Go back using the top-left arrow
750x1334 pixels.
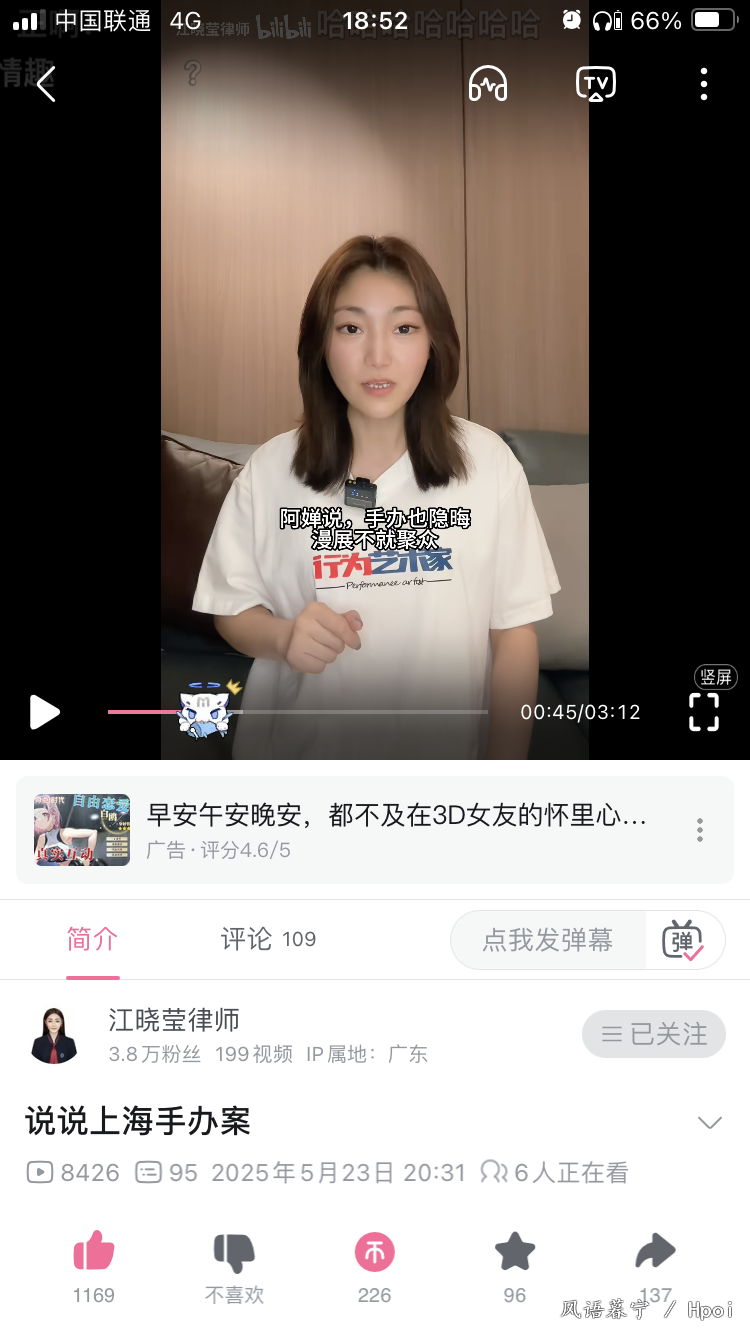pos(46,84)
